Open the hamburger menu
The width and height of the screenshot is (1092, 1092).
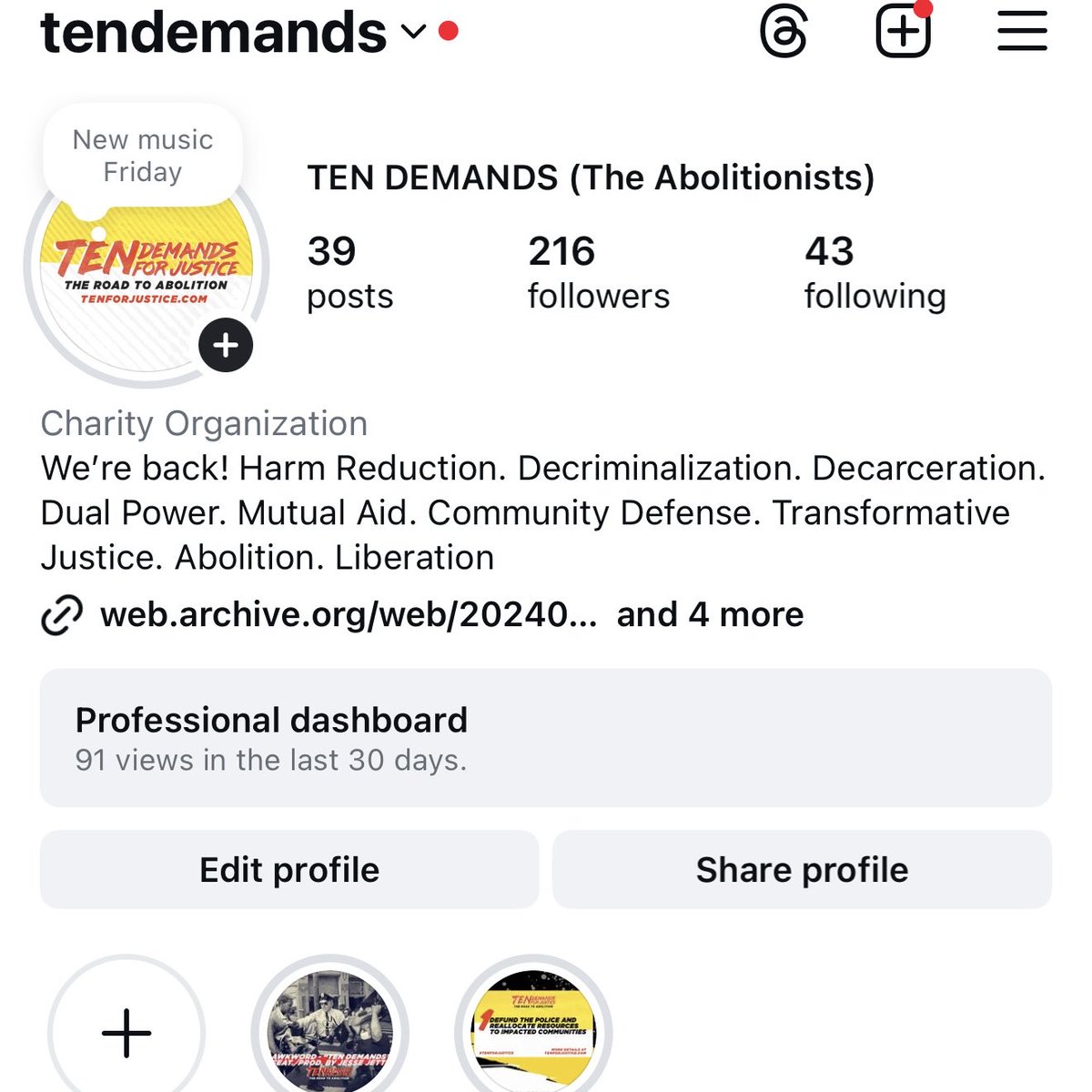tap(1022, 32)
